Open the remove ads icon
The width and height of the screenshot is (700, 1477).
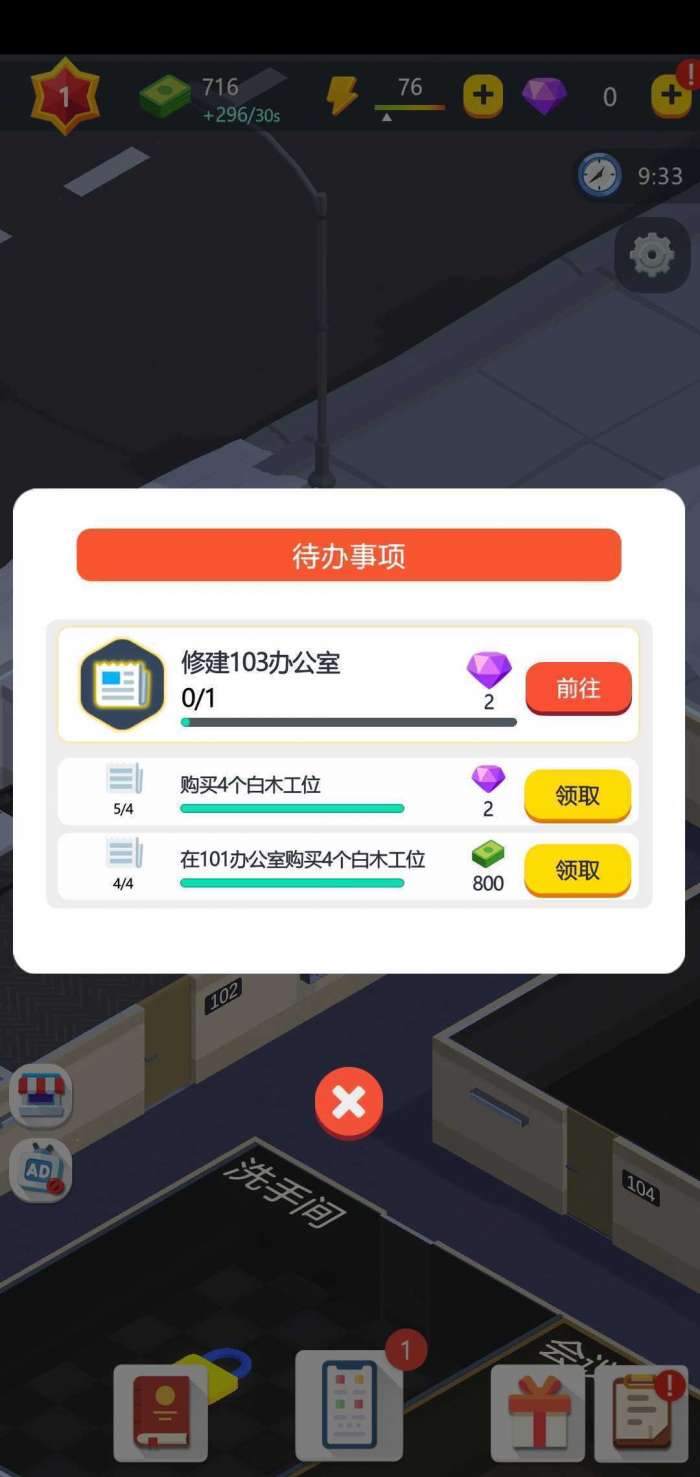coord(41,1169)
